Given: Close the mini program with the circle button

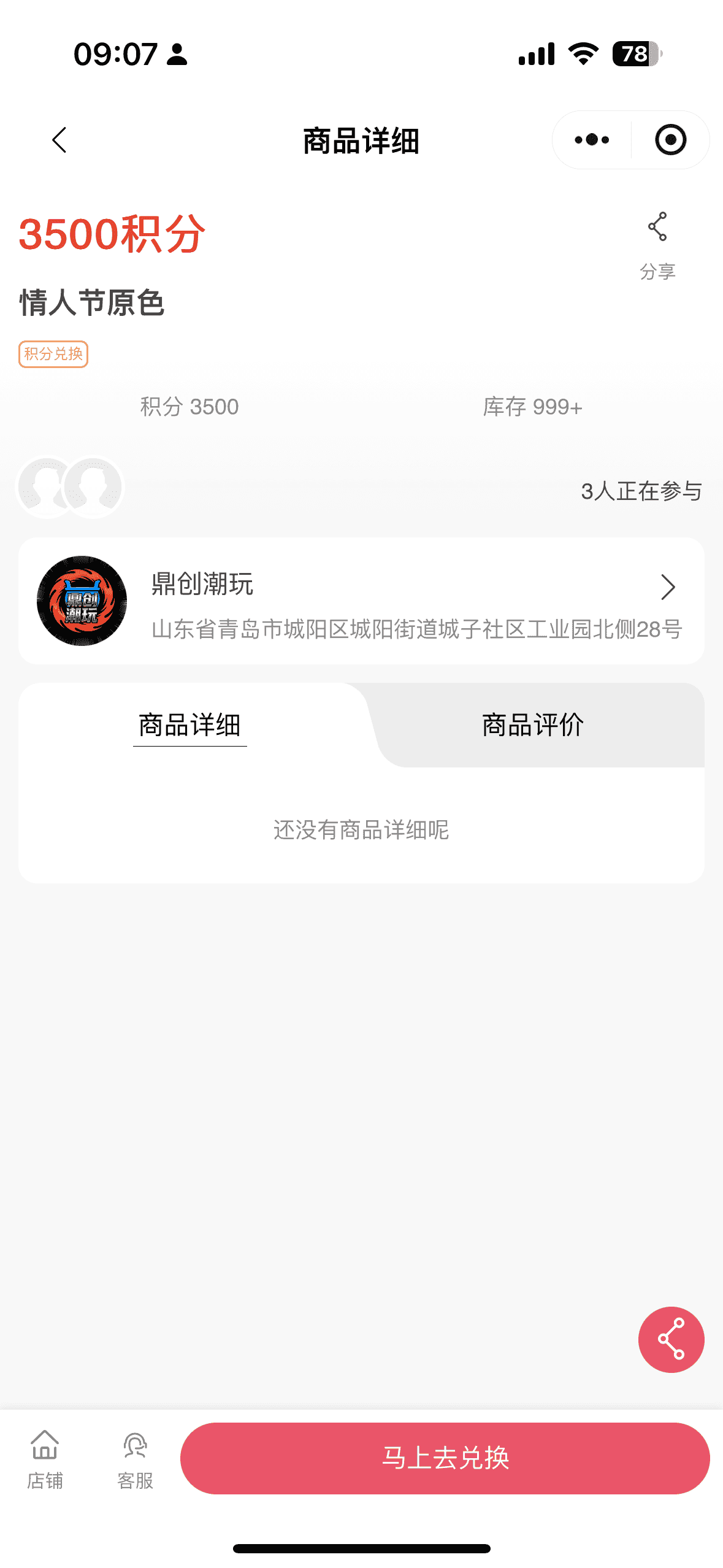Looking at the screenshot, I should 670,140.
